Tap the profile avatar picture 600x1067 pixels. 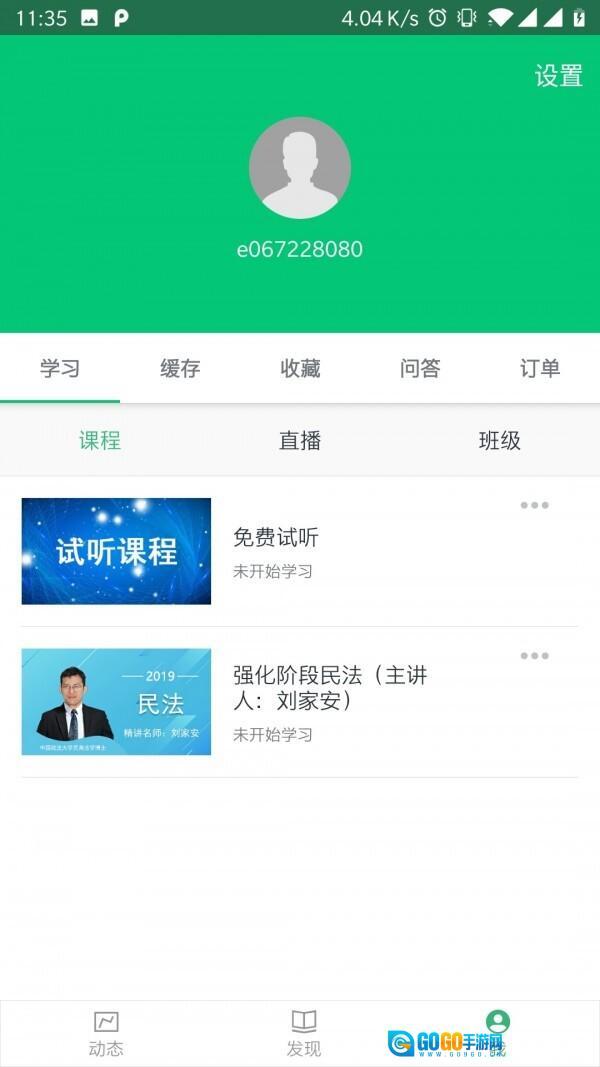pyautogui.click(x=300, y=168)
